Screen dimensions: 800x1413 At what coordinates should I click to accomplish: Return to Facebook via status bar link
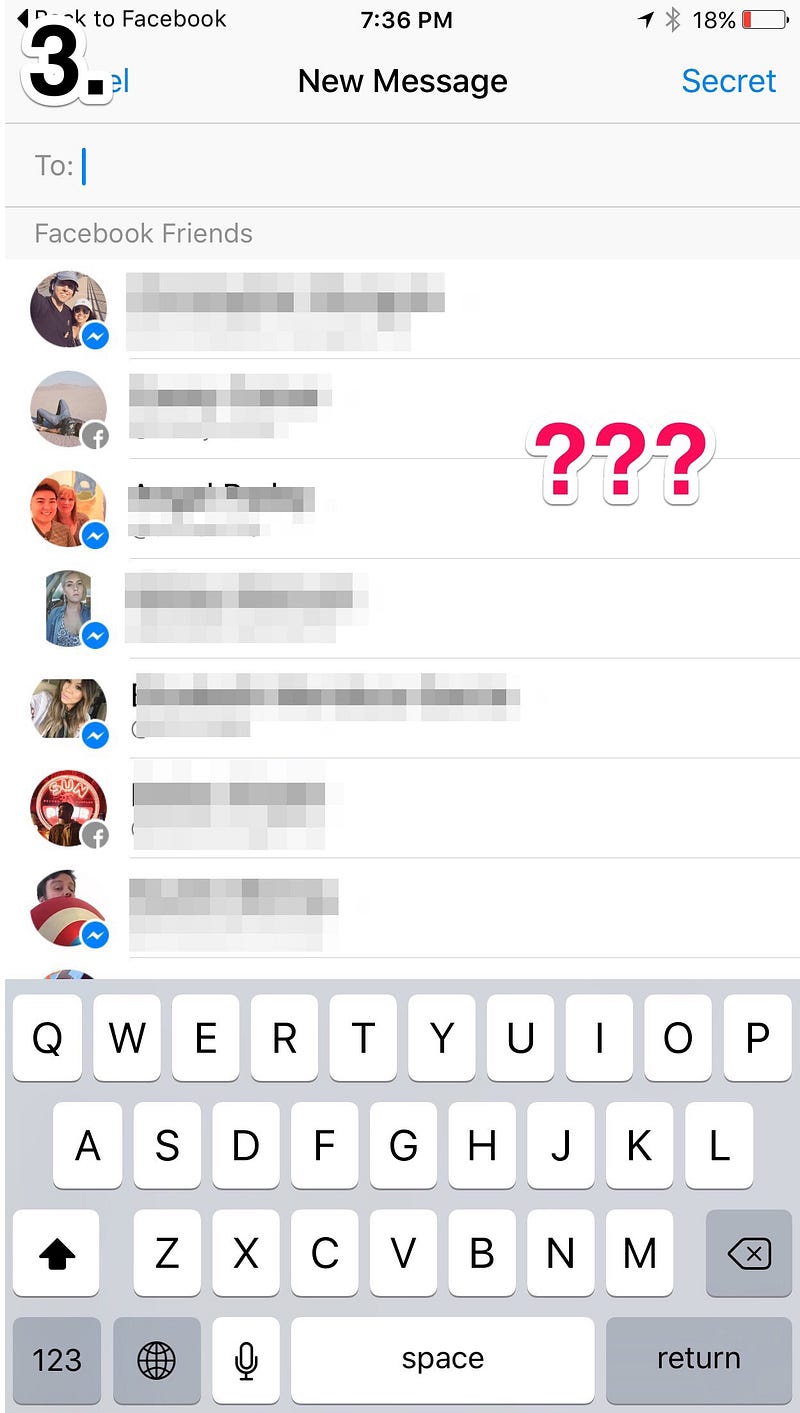130,18
